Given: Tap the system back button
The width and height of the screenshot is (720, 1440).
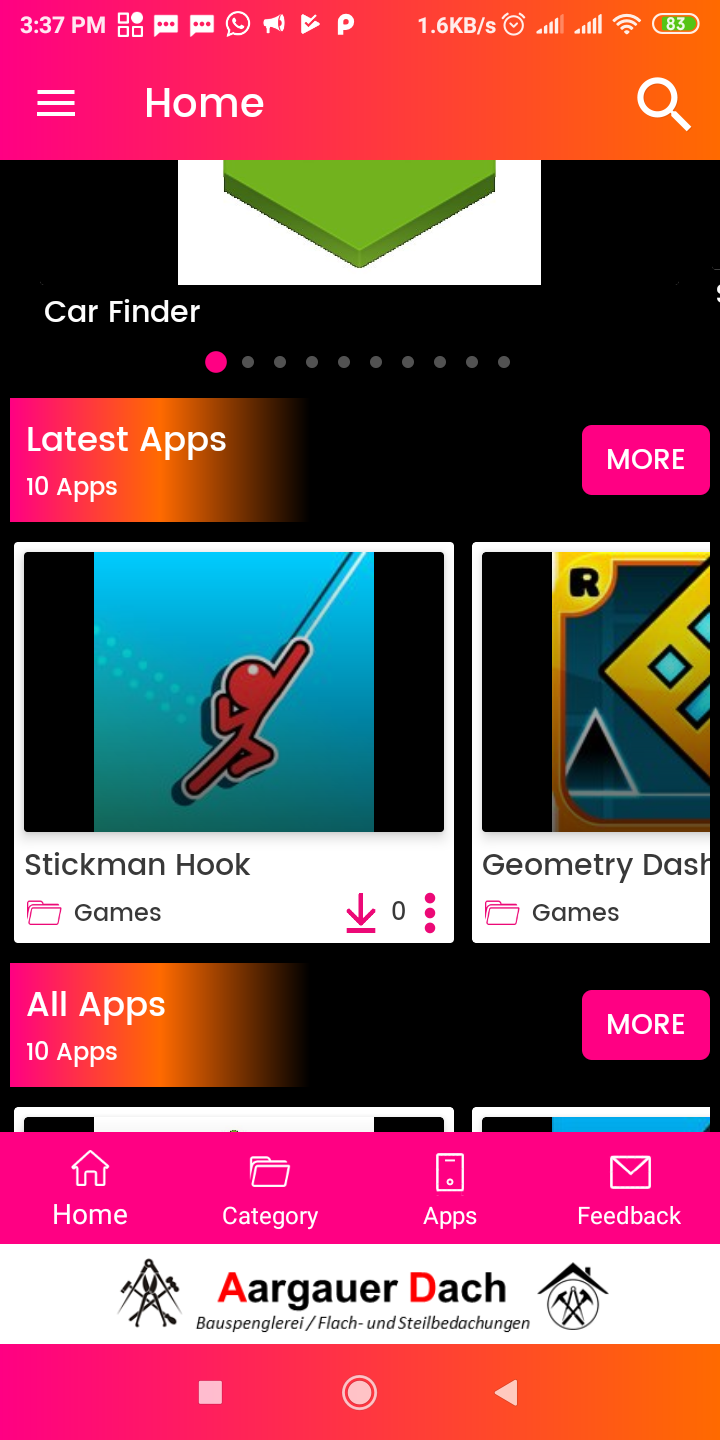Looking at the screenshot, I should pyautogui.click(x=507, y=1392).
